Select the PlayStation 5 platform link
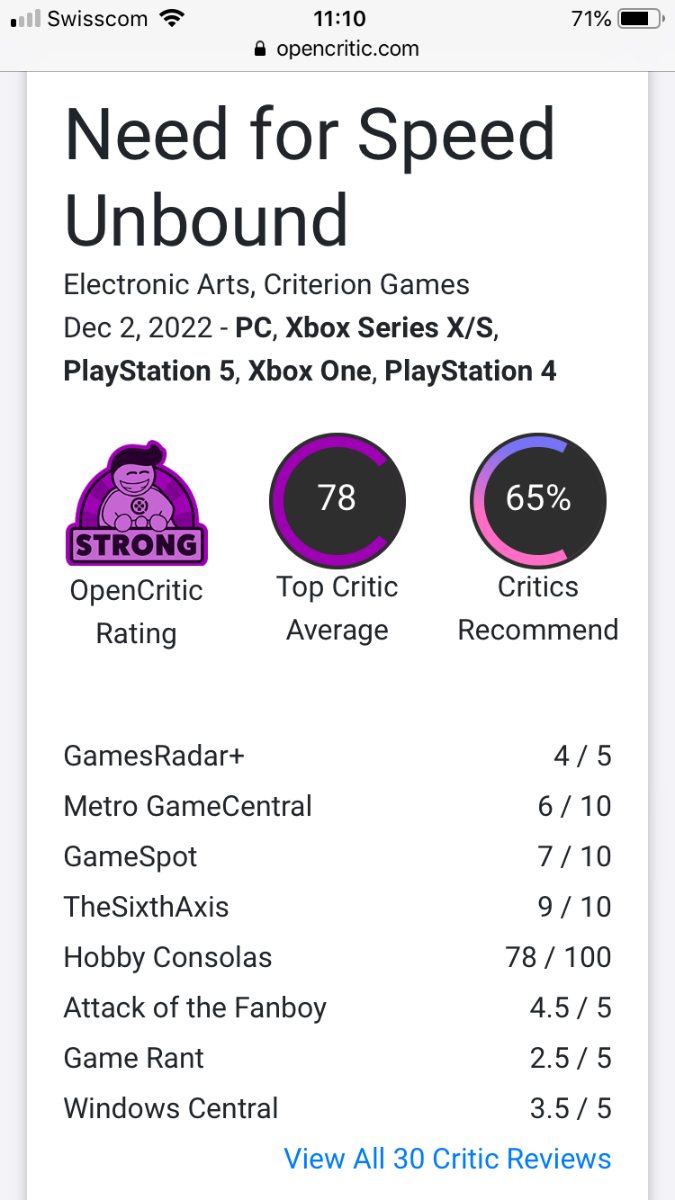The image size is (675, 1200). [x=150, y=371]
